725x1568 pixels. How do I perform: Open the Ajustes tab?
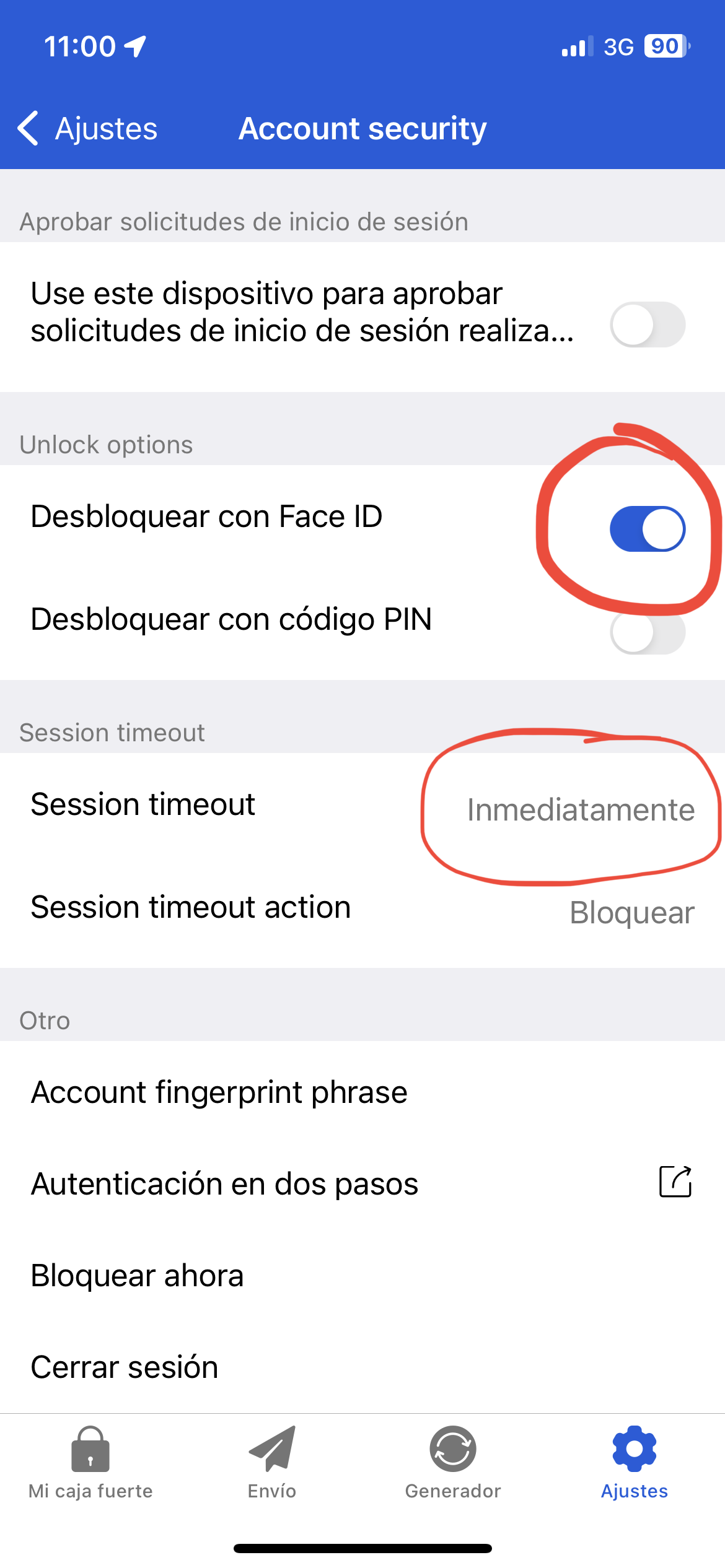[x=634, y=1463]
